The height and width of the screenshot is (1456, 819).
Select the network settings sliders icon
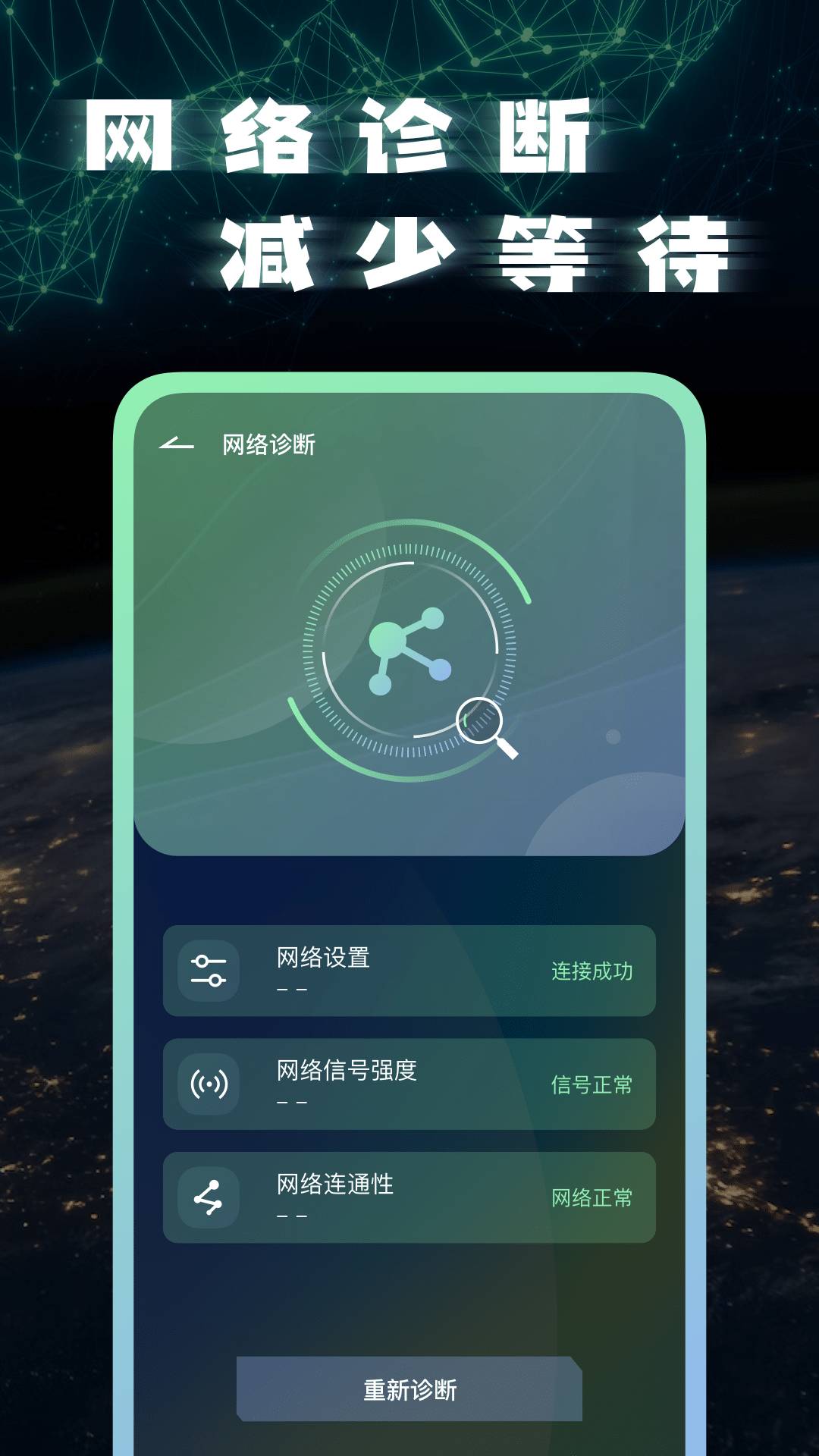(210, 968)
